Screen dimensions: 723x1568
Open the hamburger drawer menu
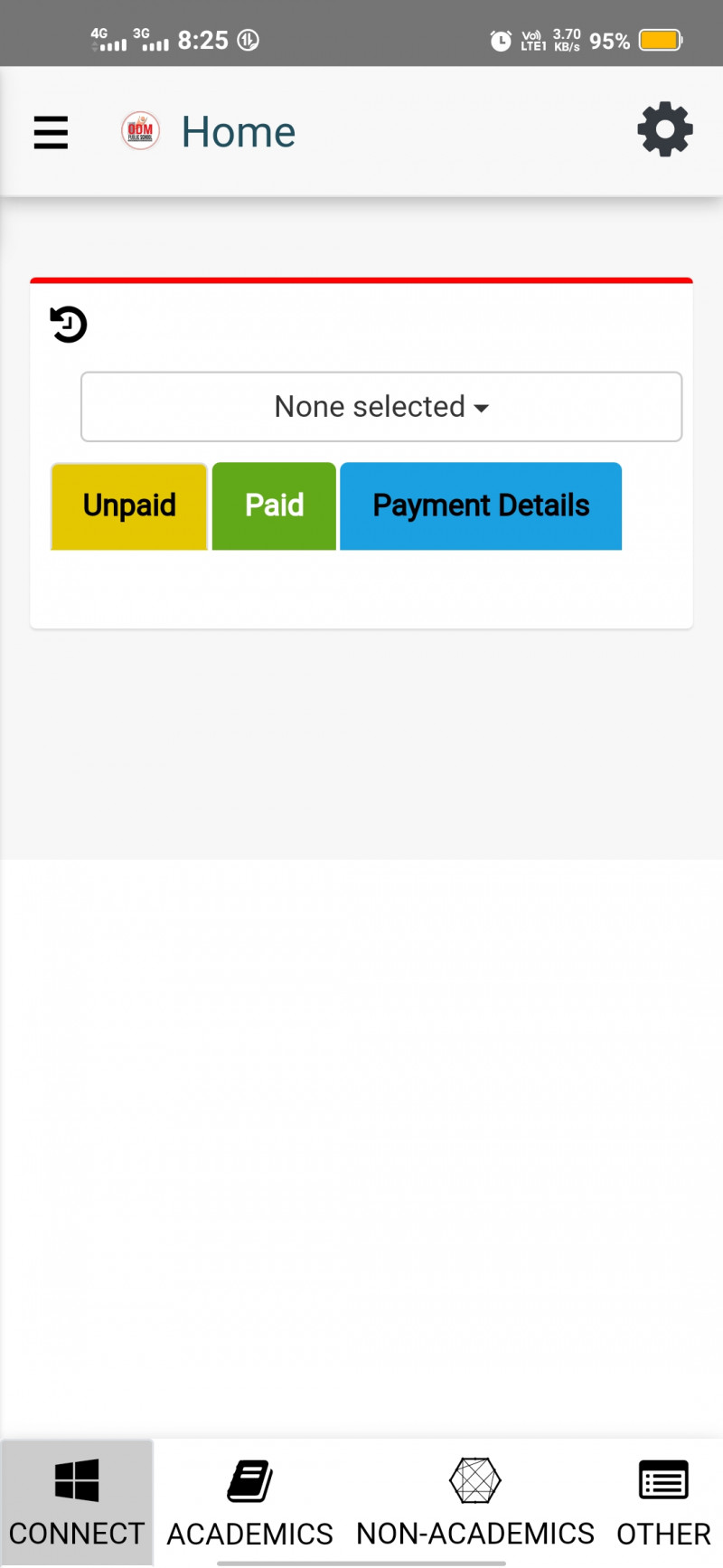click(x=51, y=132)
